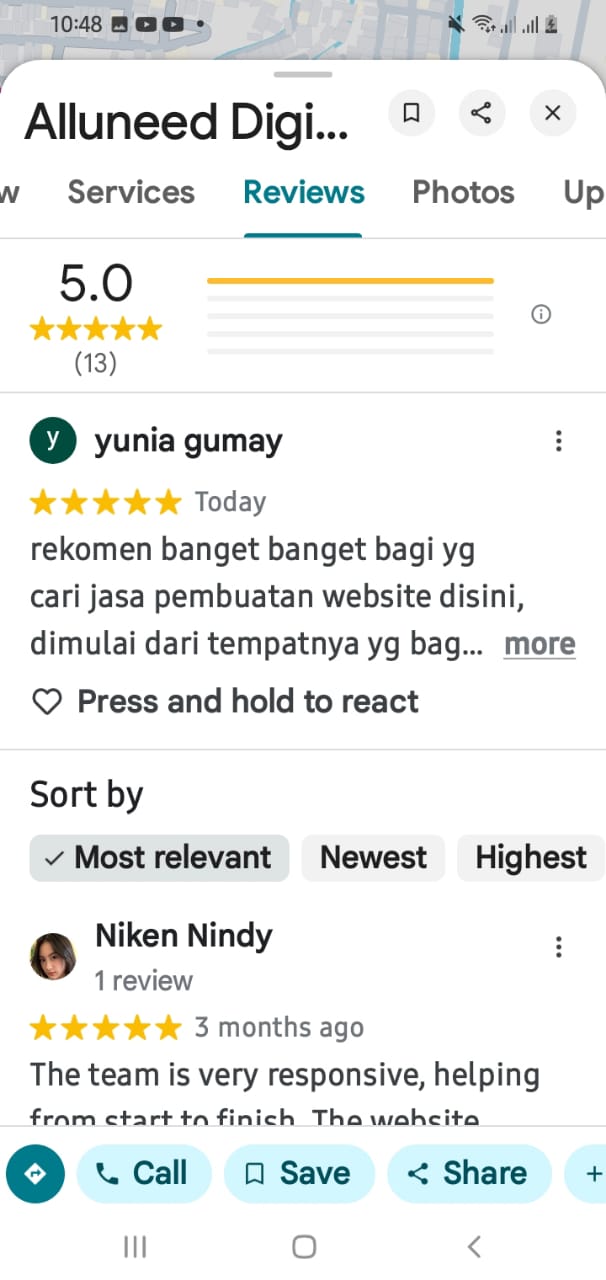Image resolution: width=606 pixels, height=1280 pixels.
Task: Save this place with the Save chip
Action: [299, 1173]
